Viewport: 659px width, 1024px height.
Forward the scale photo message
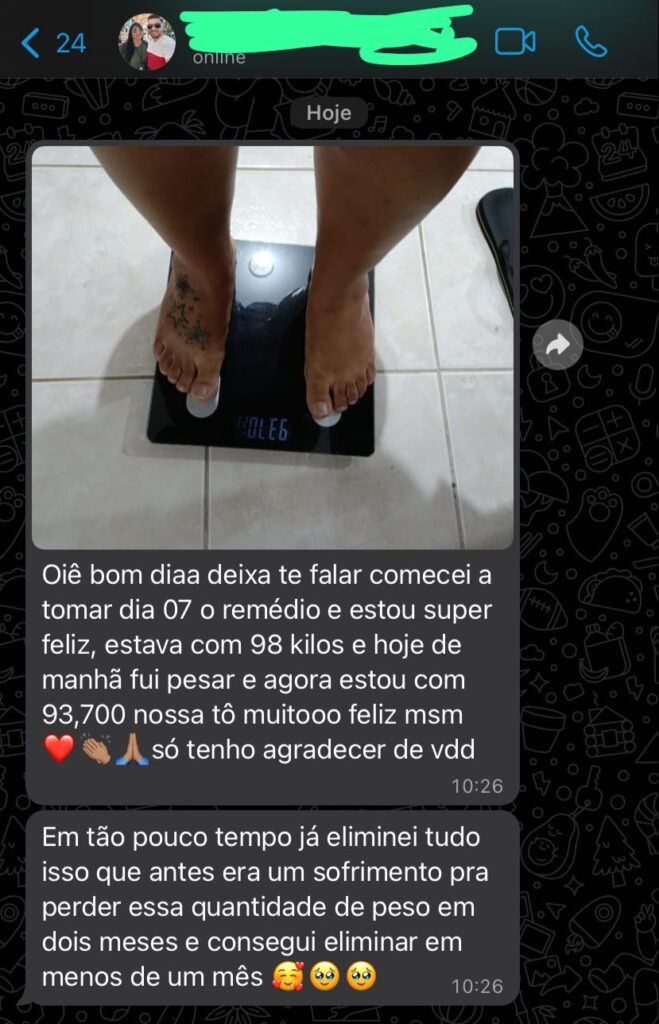(x=557, y=345)
